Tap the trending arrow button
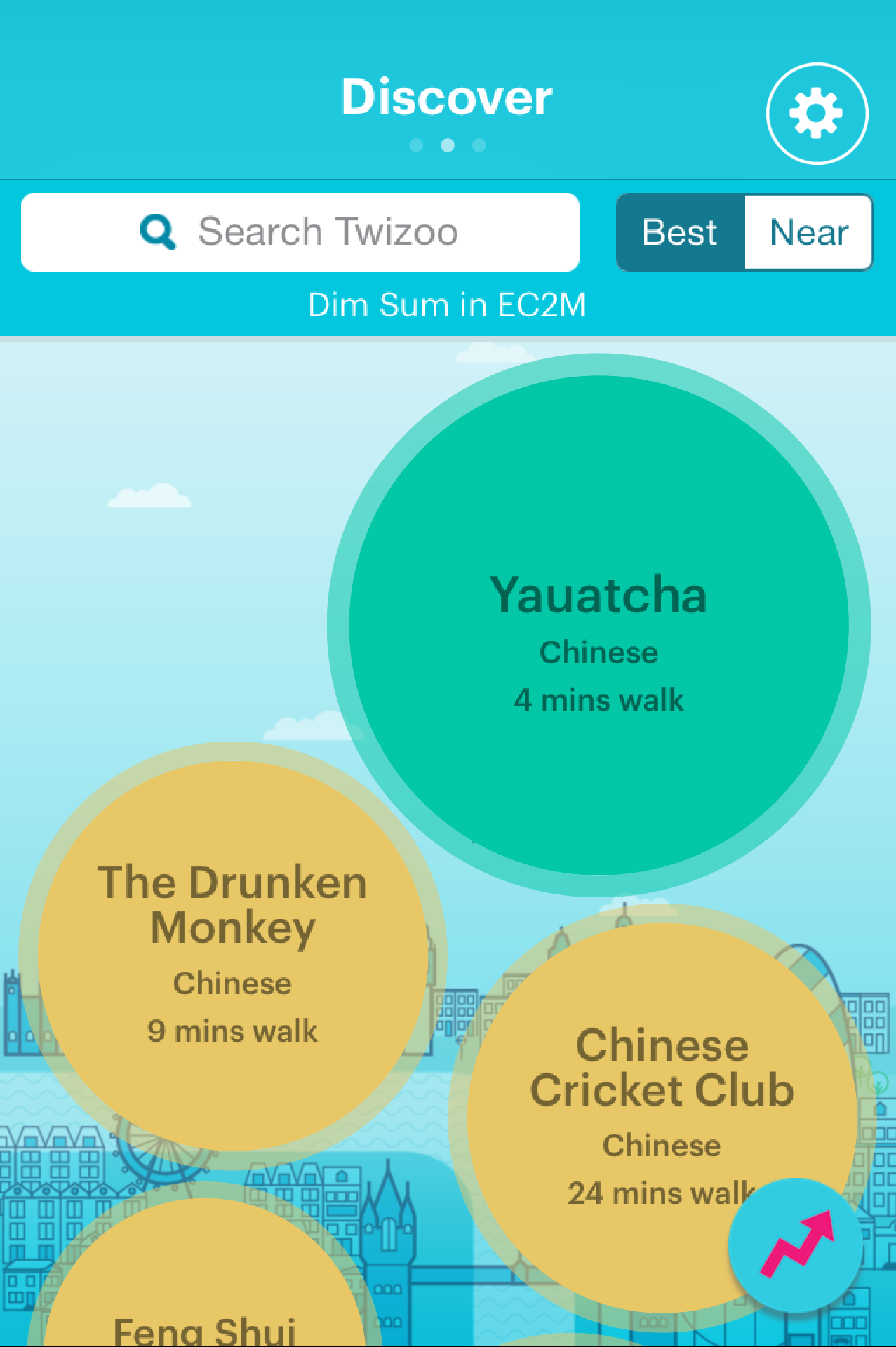 [796, 1245]
